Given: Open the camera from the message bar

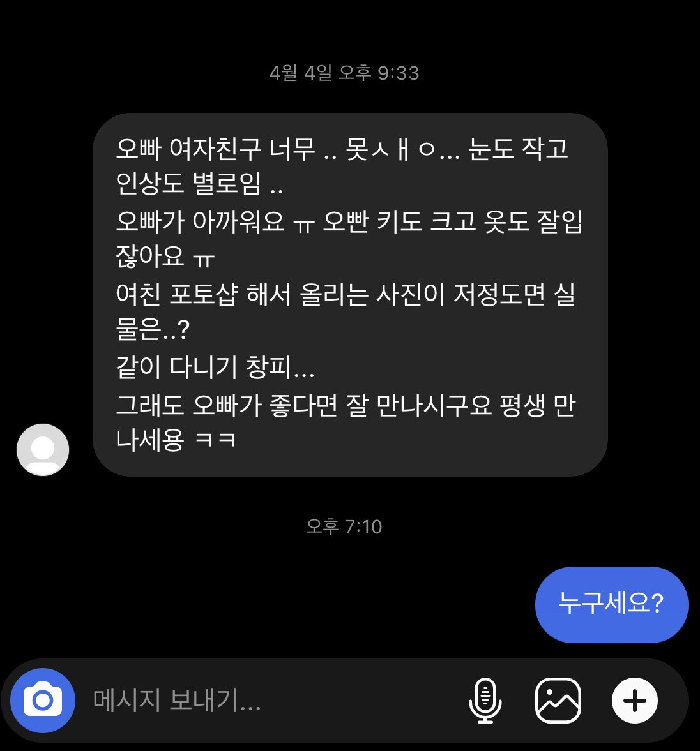Looking at the screenshot, I should tap(43, 700).
